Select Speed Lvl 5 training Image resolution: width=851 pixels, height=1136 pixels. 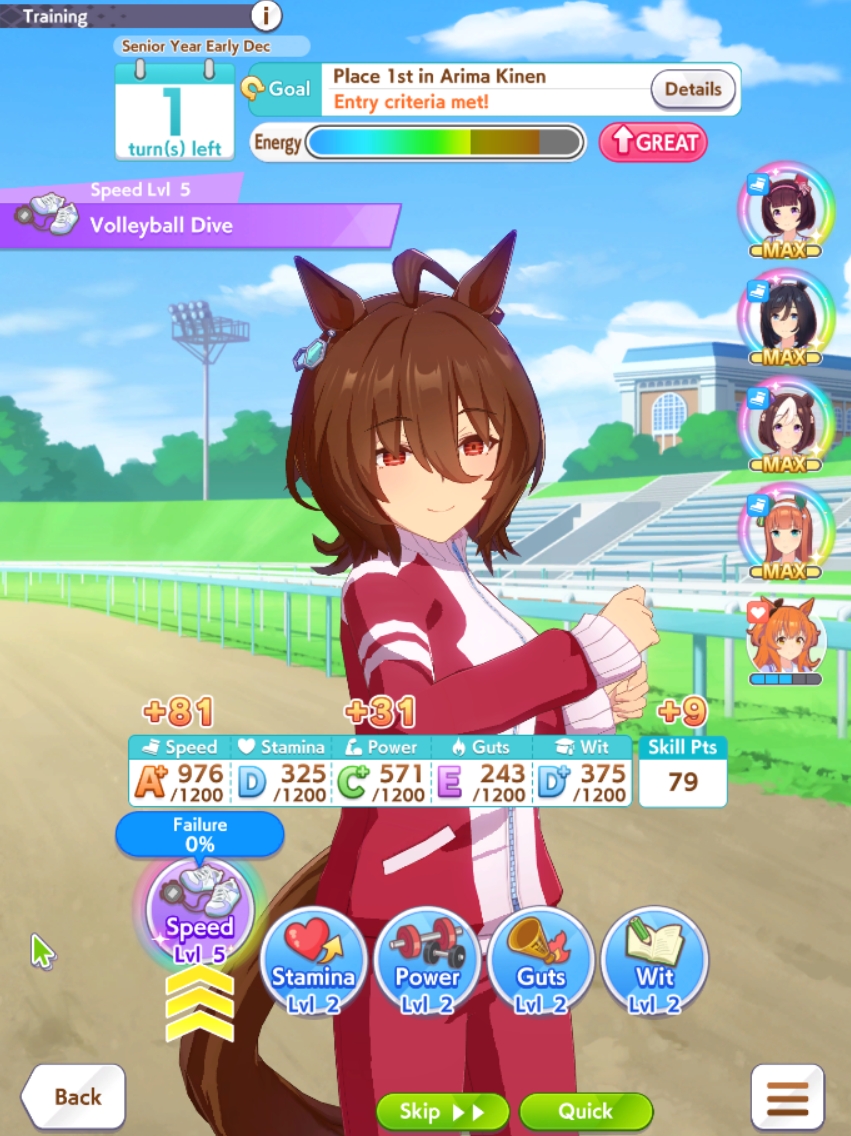tap(199, 911)
